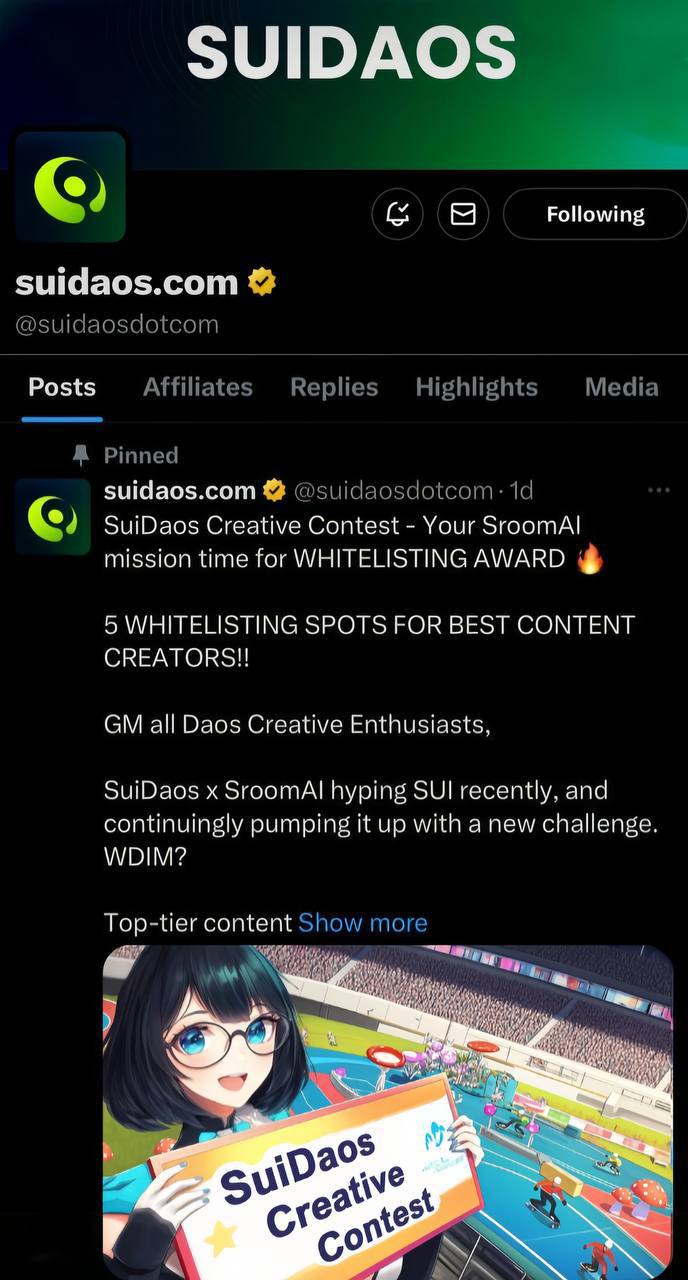Image resolution: width=688 pixels, height=1280 pixels.
Task: Send a direct message via envelope icon
Action: (x=463, y=214)
